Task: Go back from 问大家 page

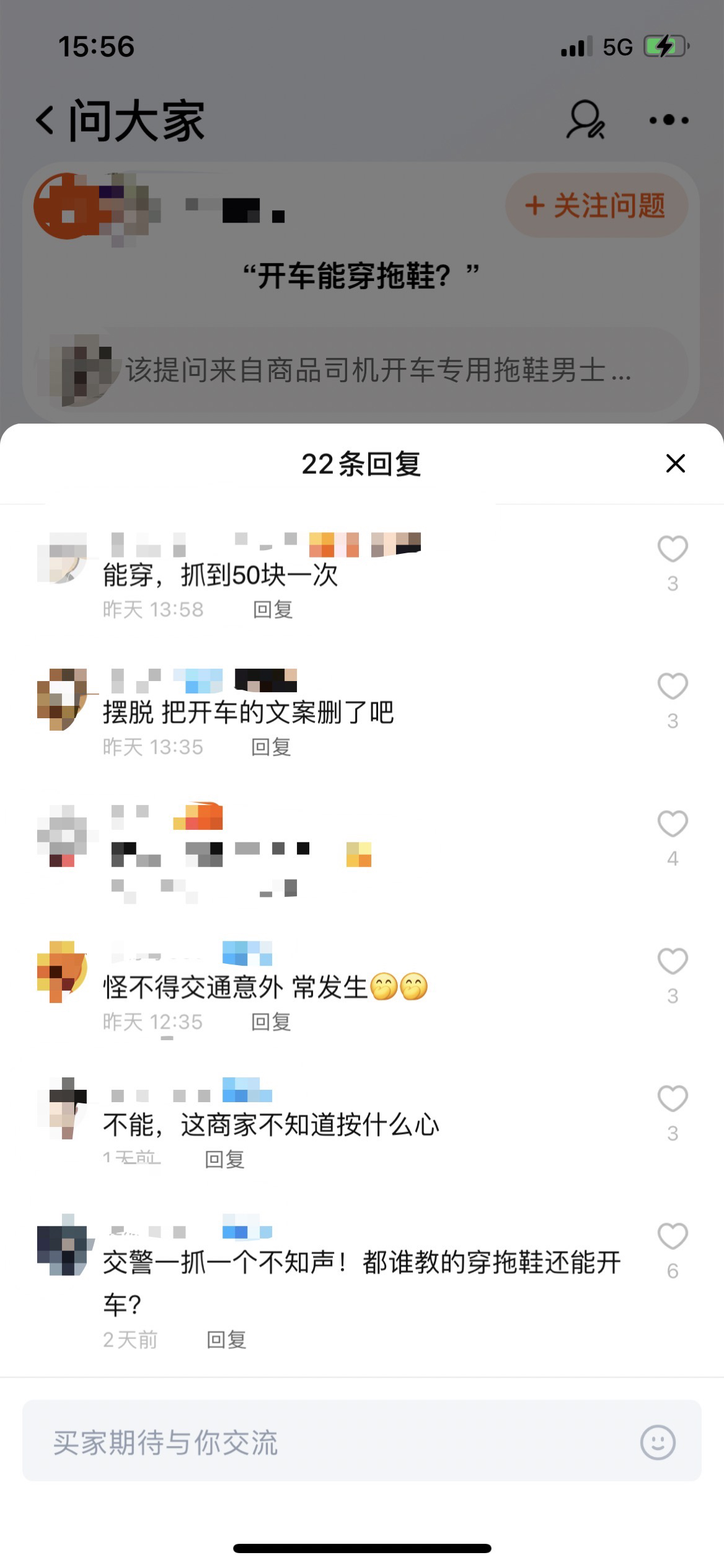Action: [45, 120]
